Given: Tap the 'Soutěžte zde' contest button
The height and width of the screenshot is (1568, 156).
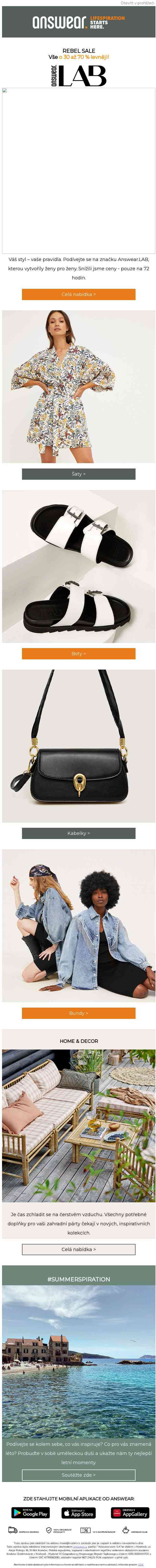Looking at the screenshot, I should [78, 1475].
